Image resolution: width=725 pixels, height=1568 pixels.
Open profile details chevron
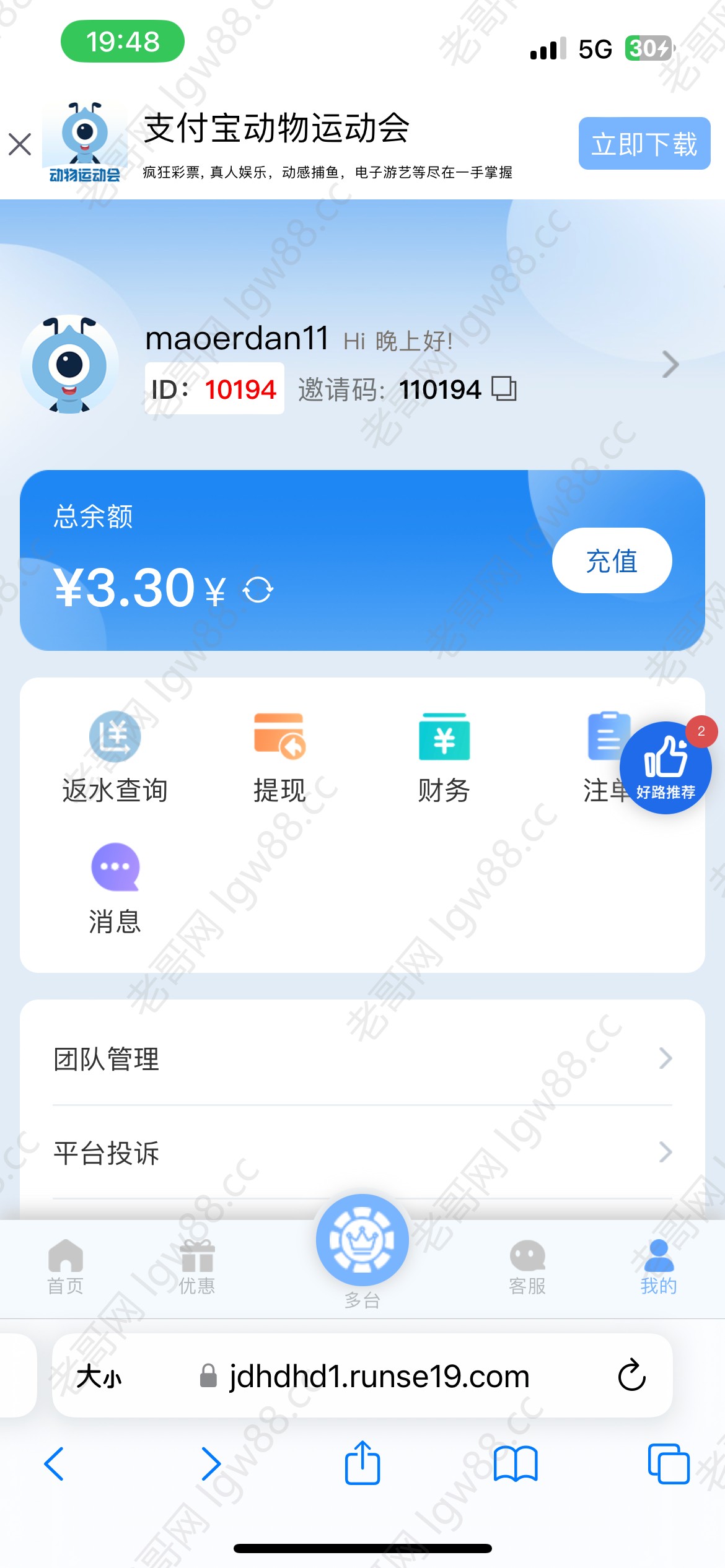pyautogui.click(x=670, y=364)
